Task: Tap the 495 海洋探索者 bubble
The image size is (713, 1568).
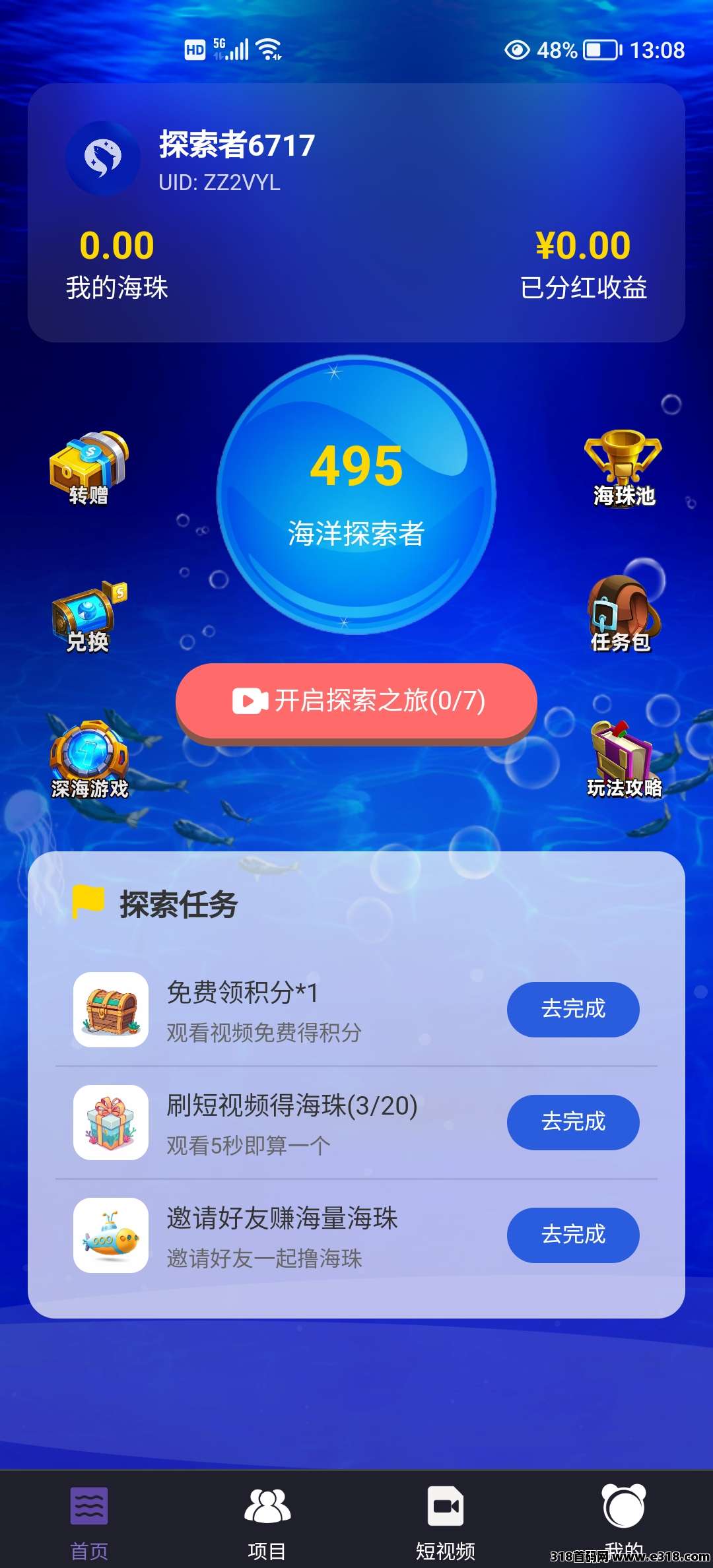Action: pos(356,495)
